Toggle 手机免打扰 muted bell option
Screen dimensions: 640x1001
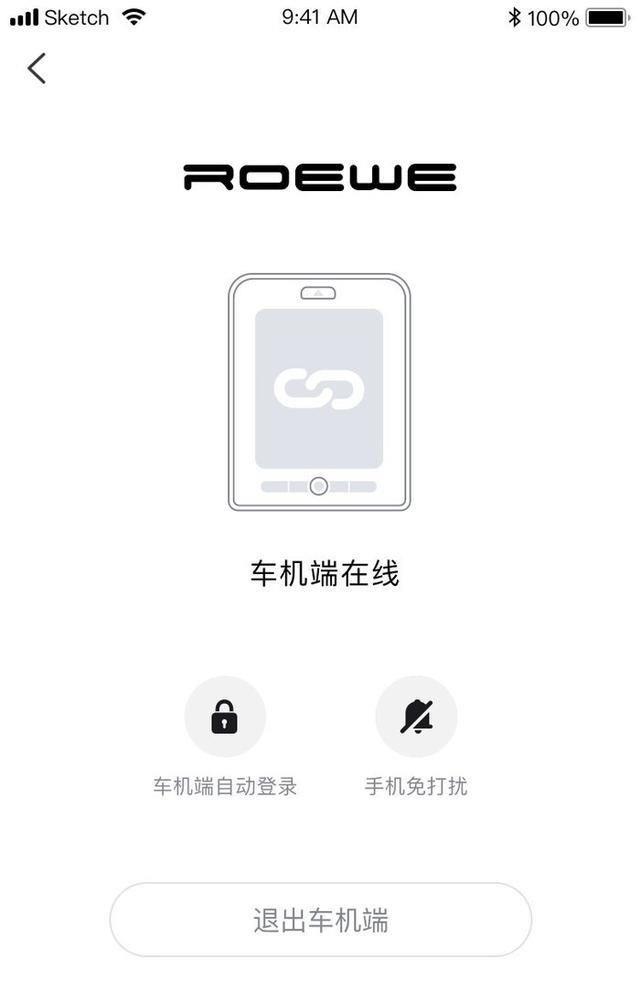click(416, 717)
